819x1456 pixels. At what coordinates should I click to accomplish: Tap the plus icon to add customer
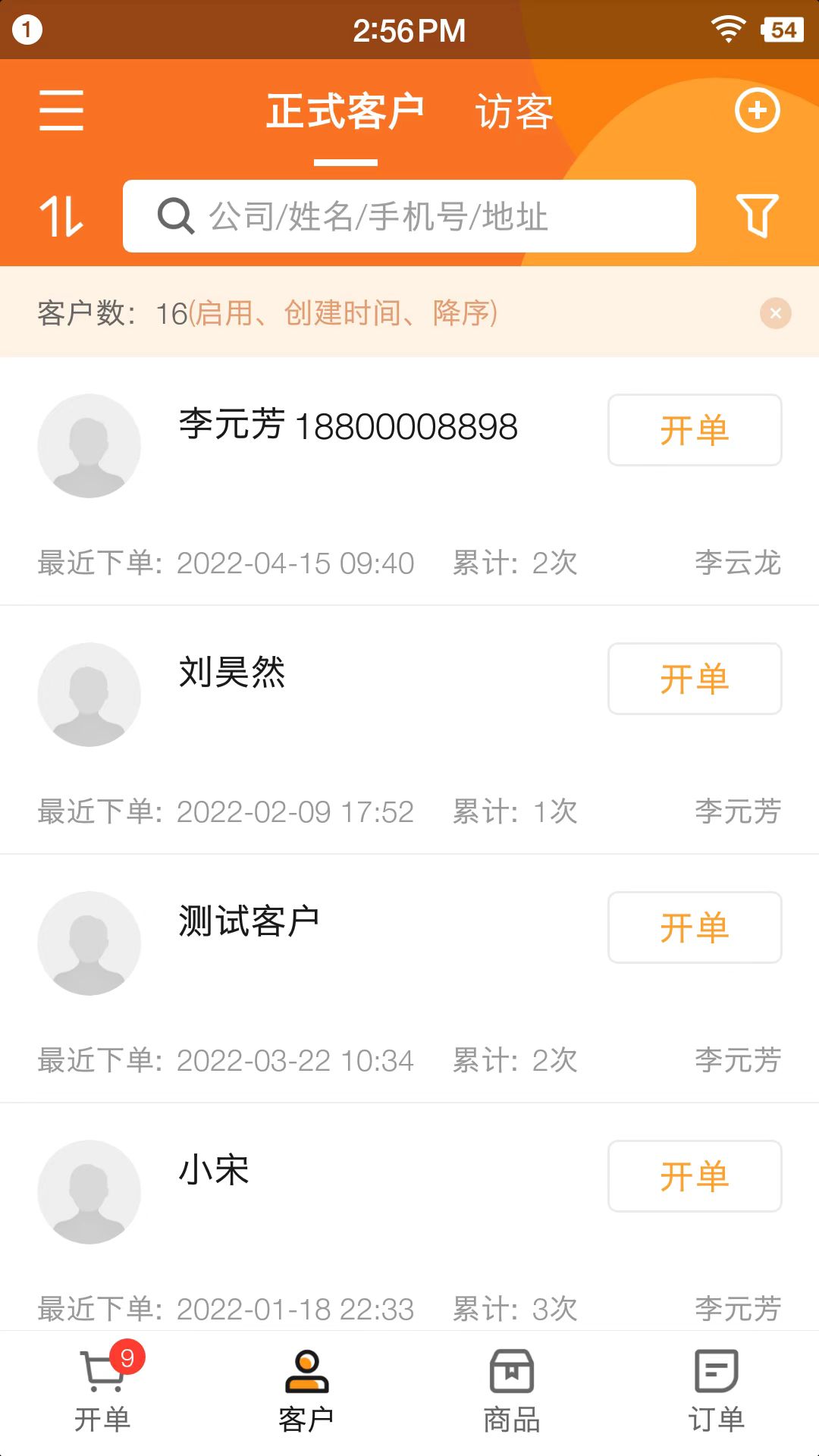click(758, 109)
